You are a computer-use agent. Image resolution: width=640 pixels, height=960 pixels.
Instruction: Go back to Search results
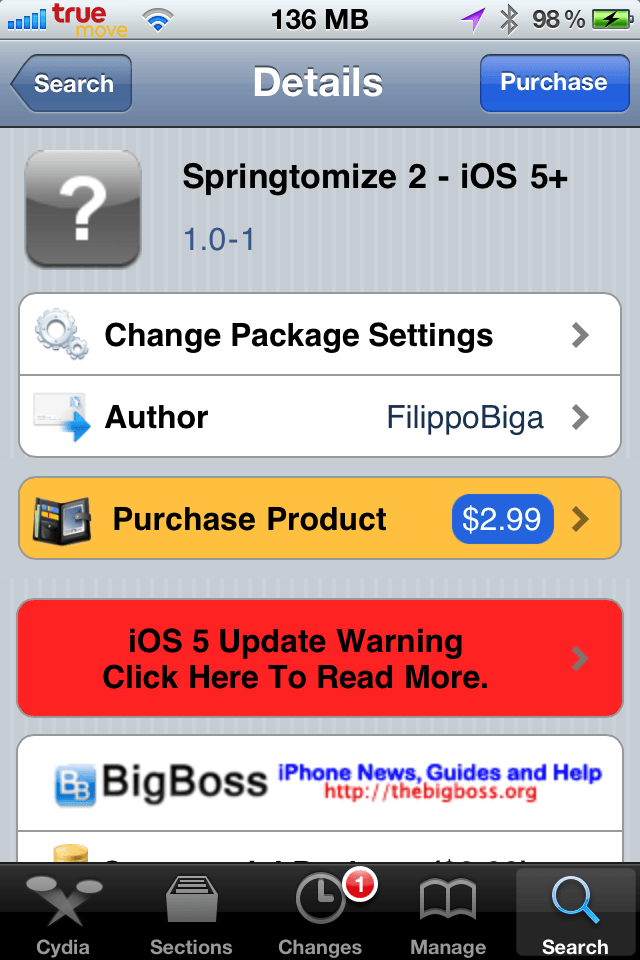72,84
